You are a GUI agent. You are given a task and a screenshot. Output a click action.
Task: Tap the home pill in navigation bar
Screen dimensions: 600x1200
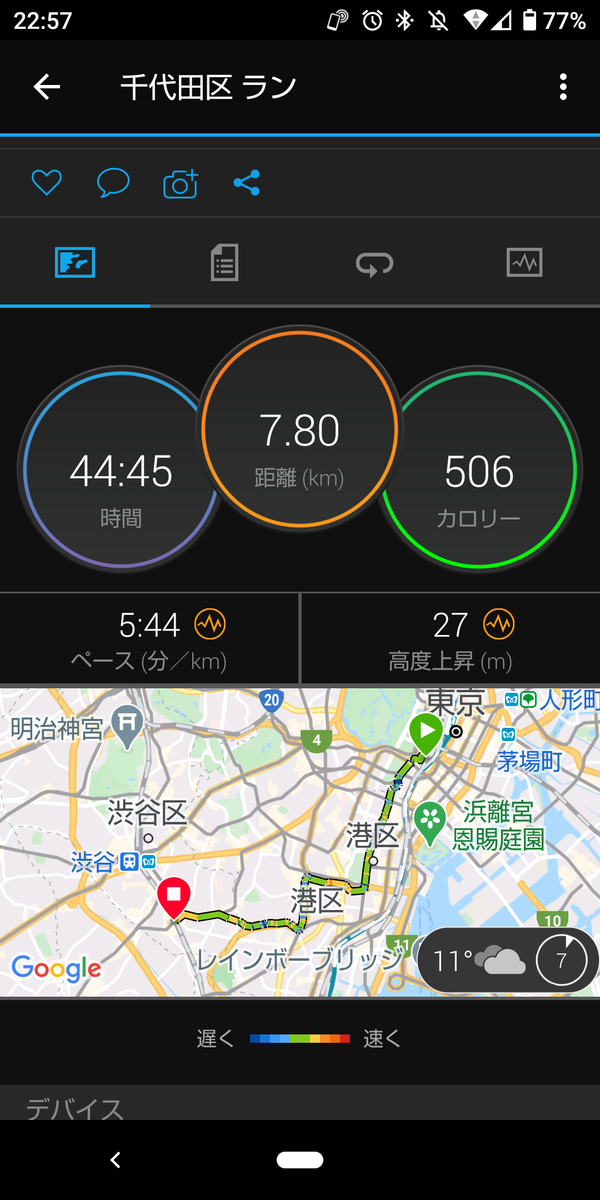(x=300, y=1160)
